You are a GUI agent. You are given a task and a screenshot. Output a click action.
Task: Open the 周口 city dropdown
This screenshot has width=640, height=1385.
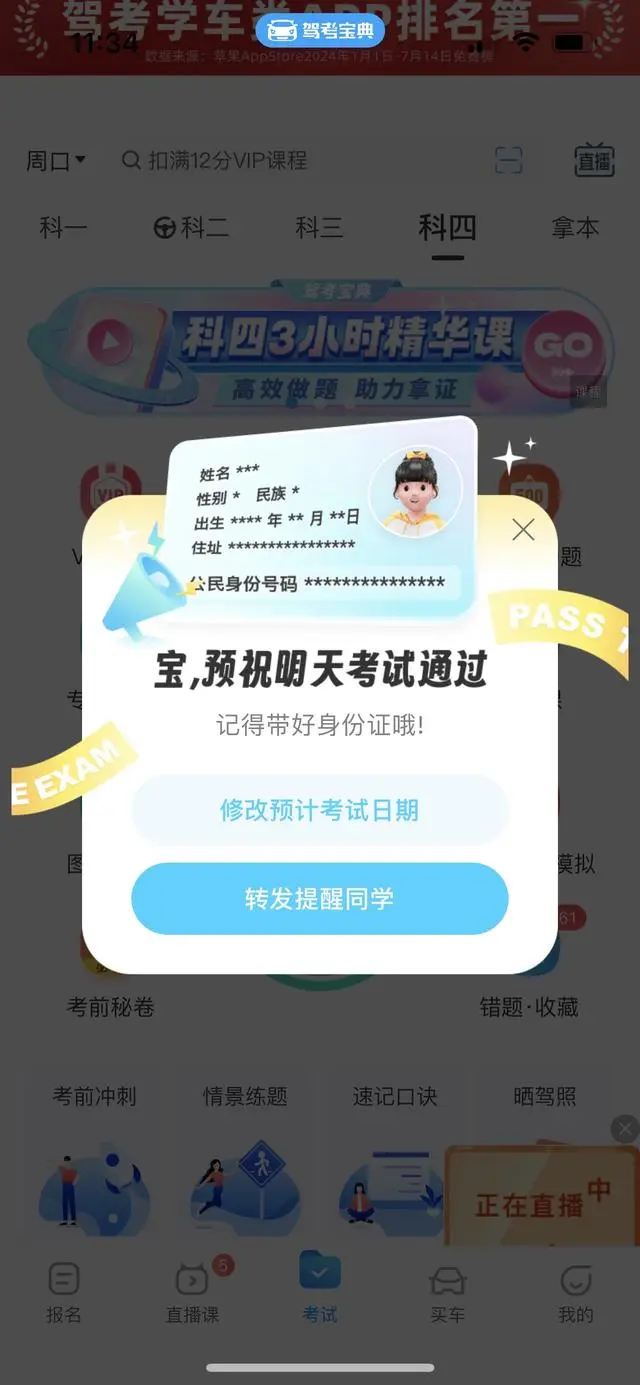click(x=56, y=161)
